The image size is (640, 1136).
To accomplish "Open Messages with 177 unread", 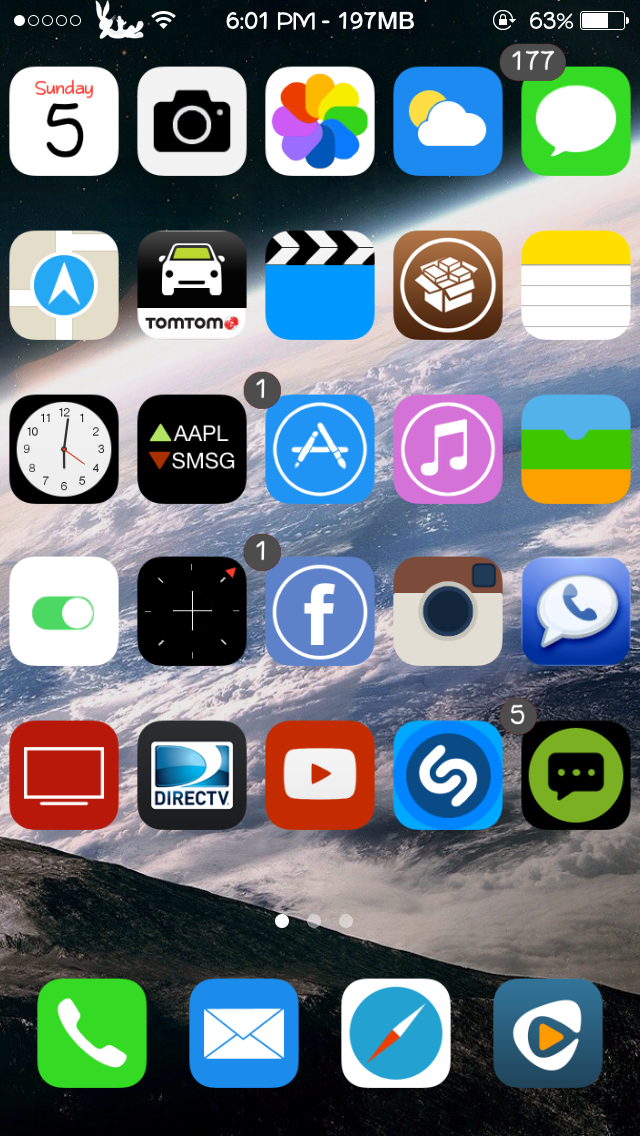I will pos(576,121).
